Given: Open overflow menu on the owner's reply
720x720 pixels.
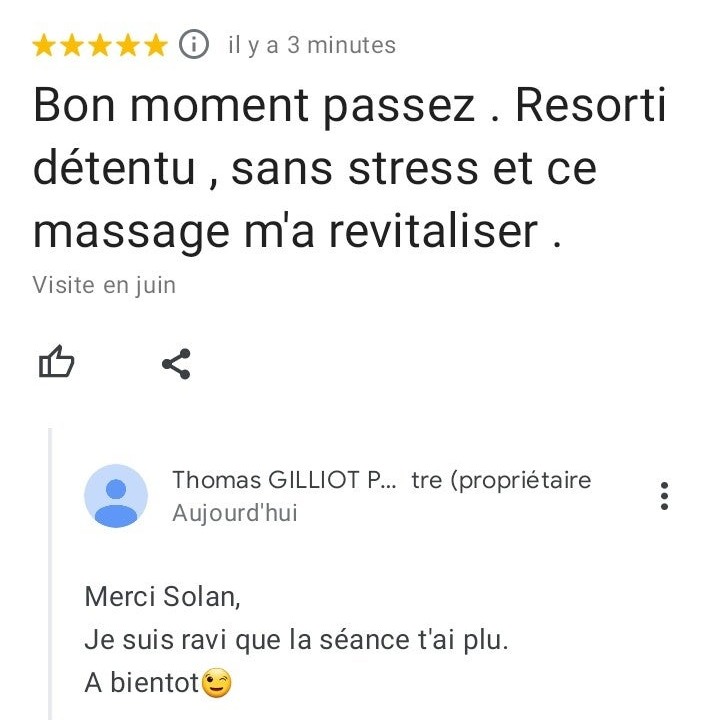Looking at the screenshot, I should point(664,496).
